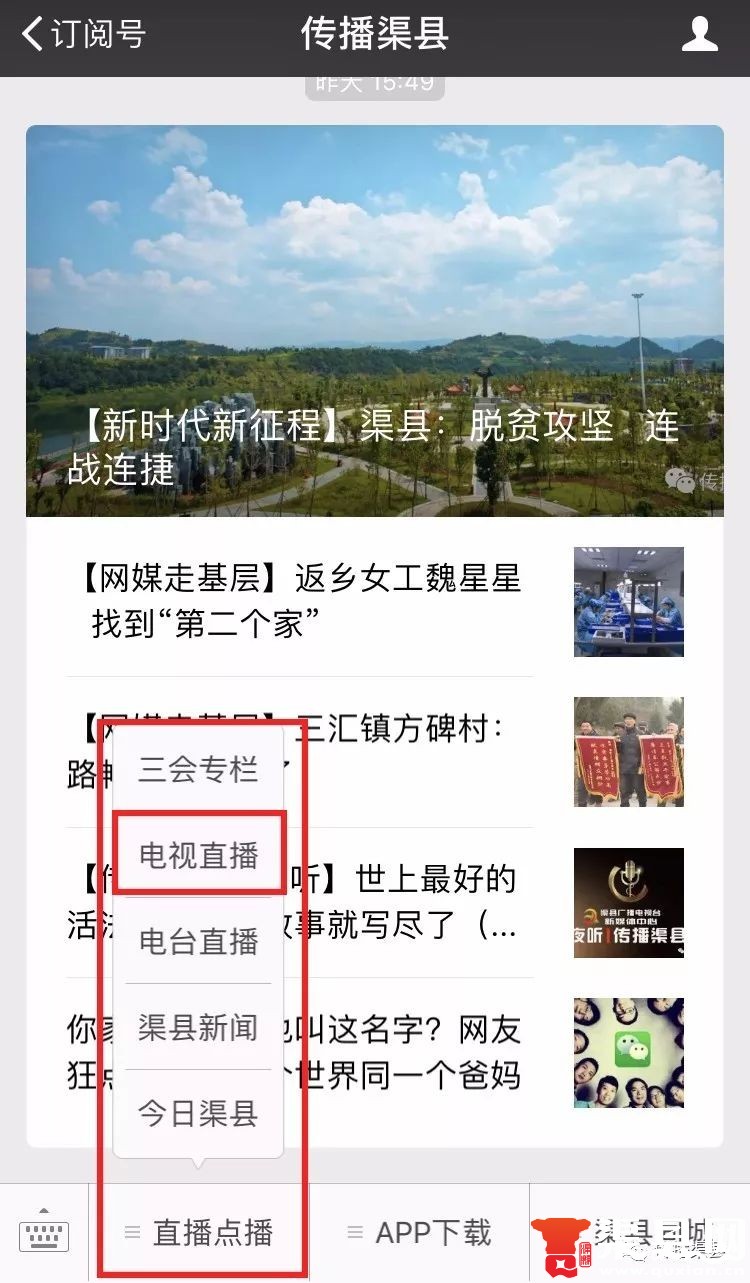Open the 新时代新征程 headline article

click(x=374, y=320)
